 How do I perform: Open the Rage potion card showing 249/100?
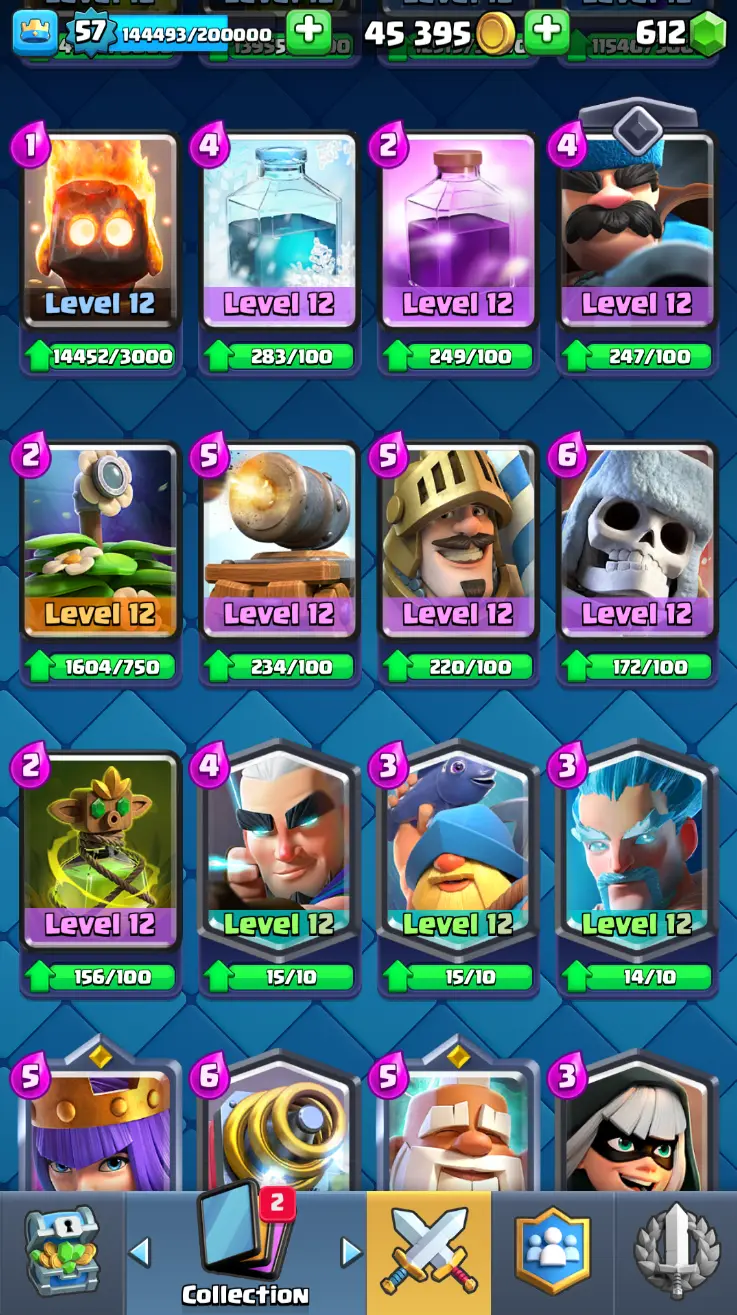click(458, 230)
